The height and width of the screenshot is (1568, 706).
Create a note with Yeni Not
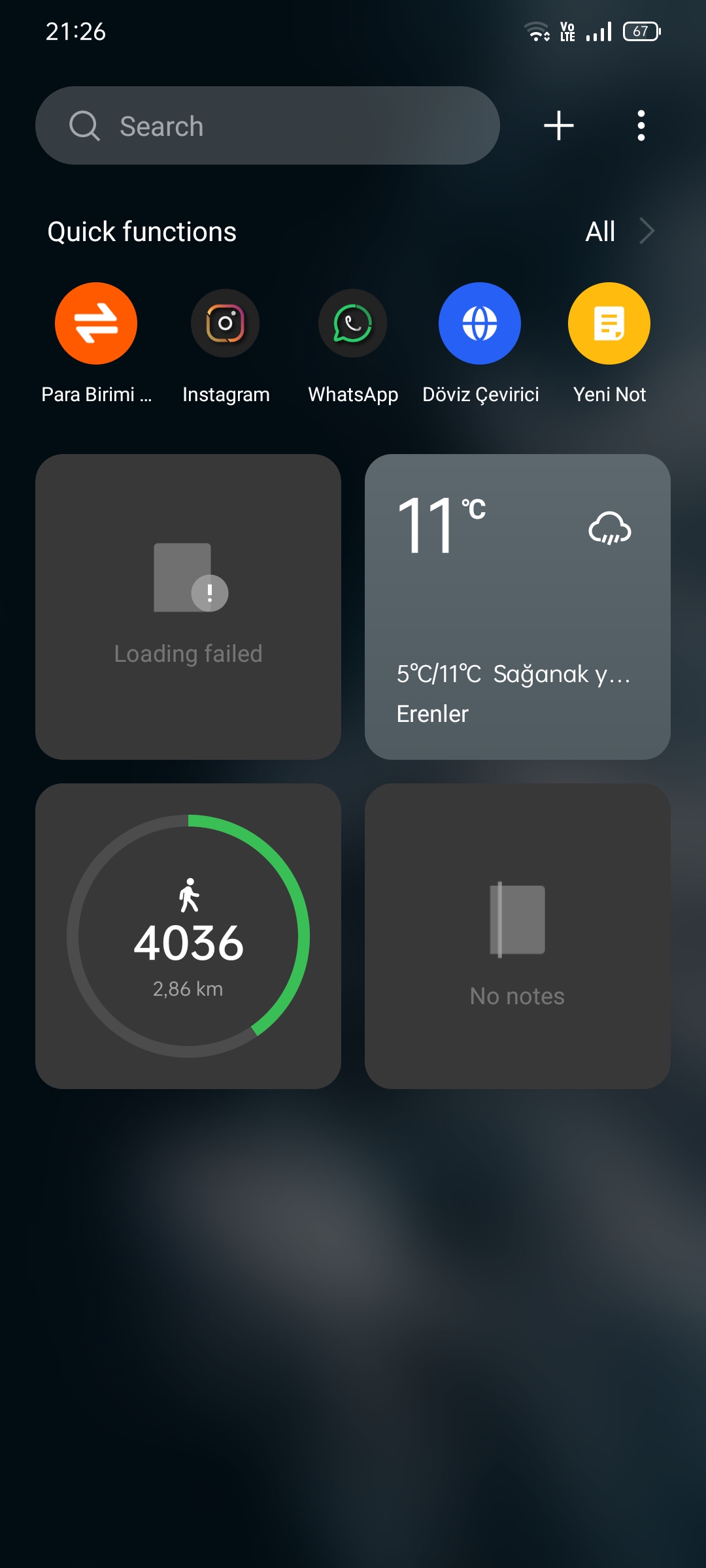609,323
